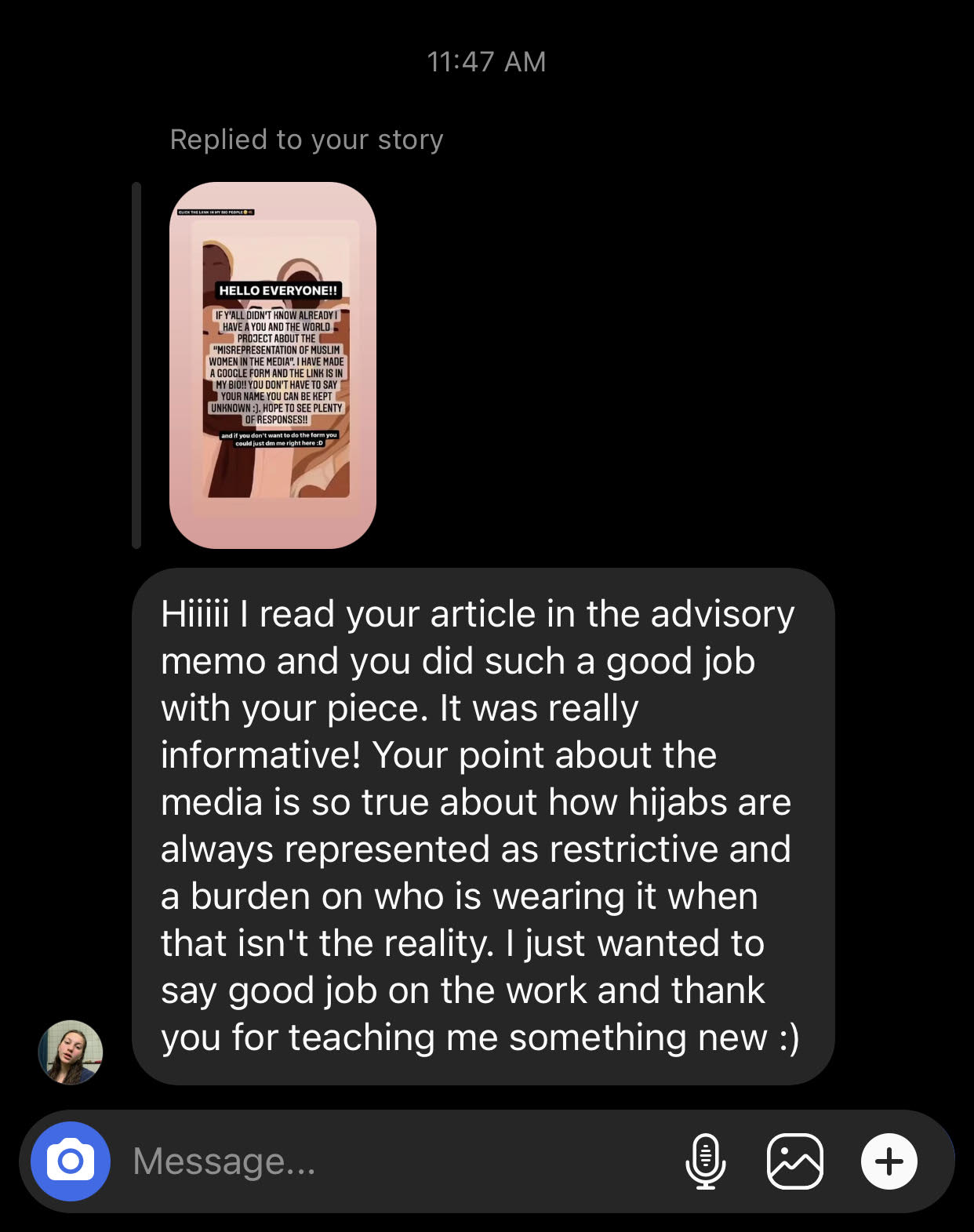The height and width of the screenshot is (1232, 974).
Task: Open the plus menu for more options
Action: point(889,1161)
